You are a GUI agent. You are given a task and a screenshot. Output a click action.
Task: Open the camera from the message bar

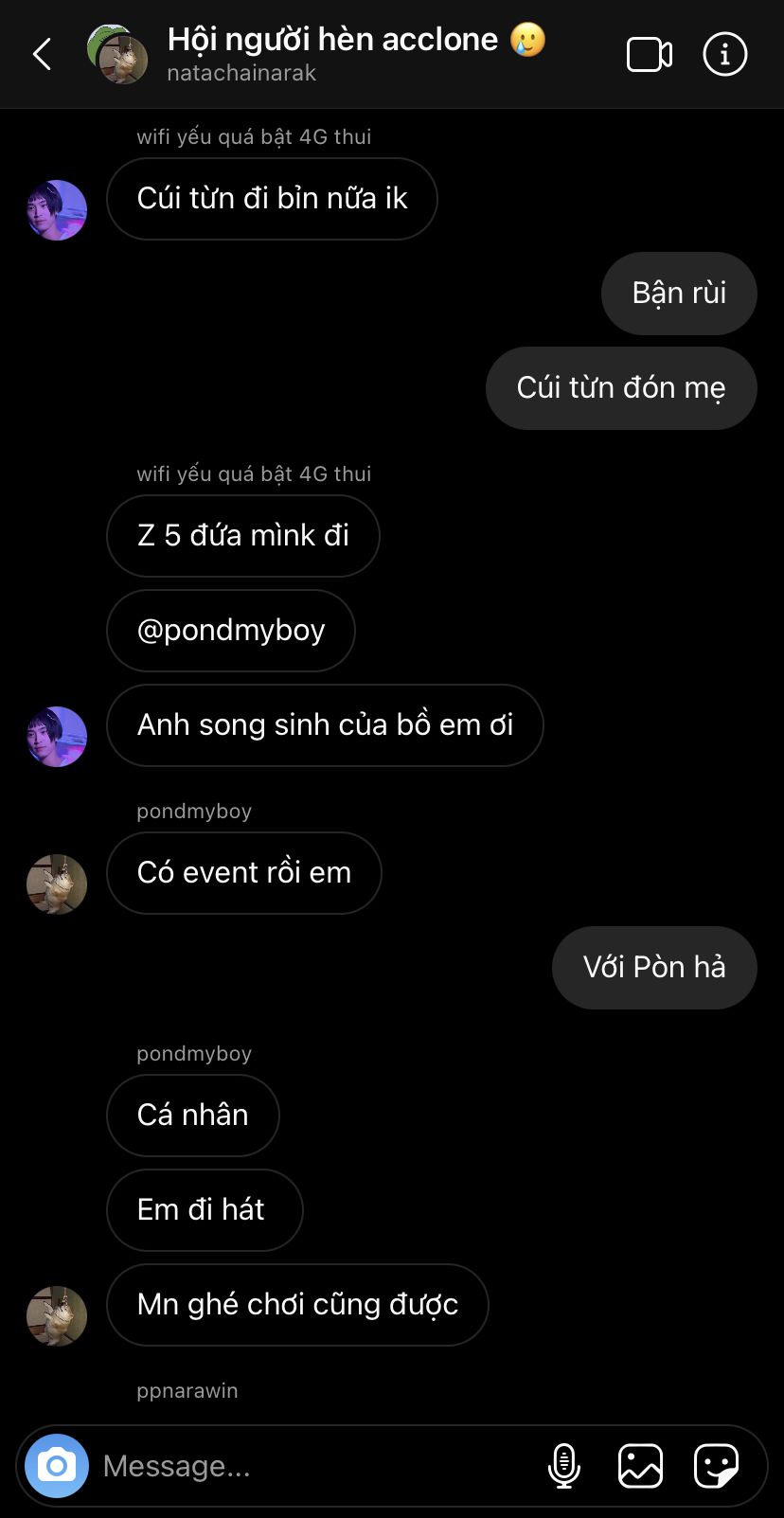click(x=57, y=1466)
